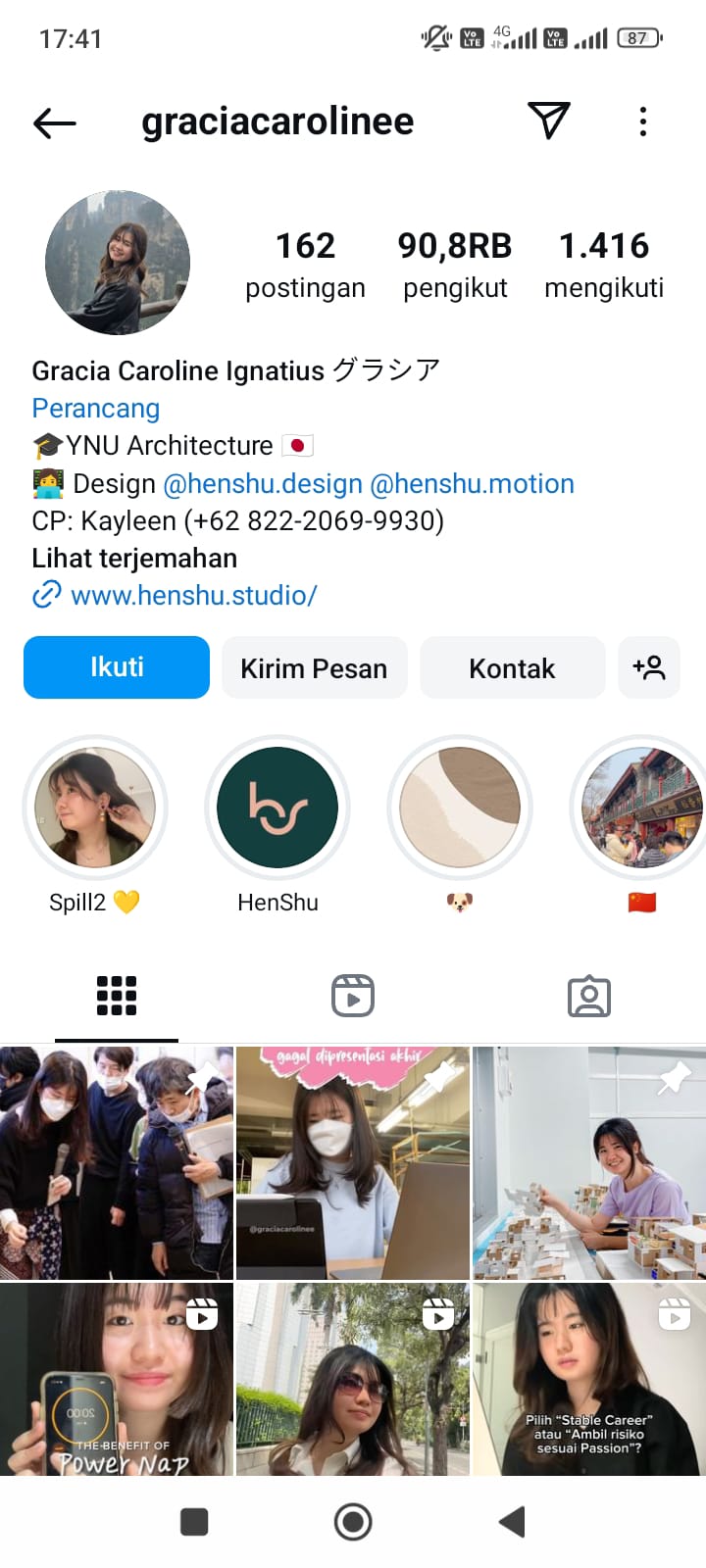
Task: Follow this account with Ikuti
Action: coord(117,667)
